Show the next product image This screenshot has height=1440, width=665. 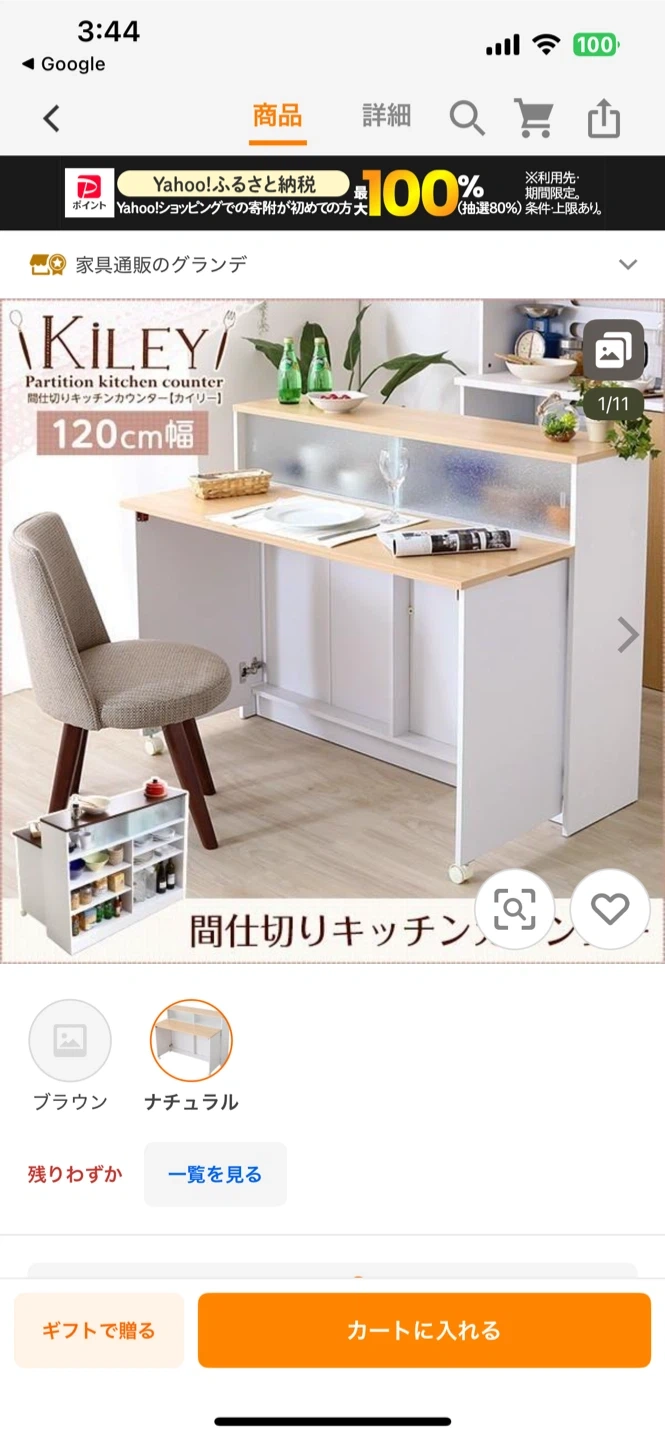coord(628,634)
